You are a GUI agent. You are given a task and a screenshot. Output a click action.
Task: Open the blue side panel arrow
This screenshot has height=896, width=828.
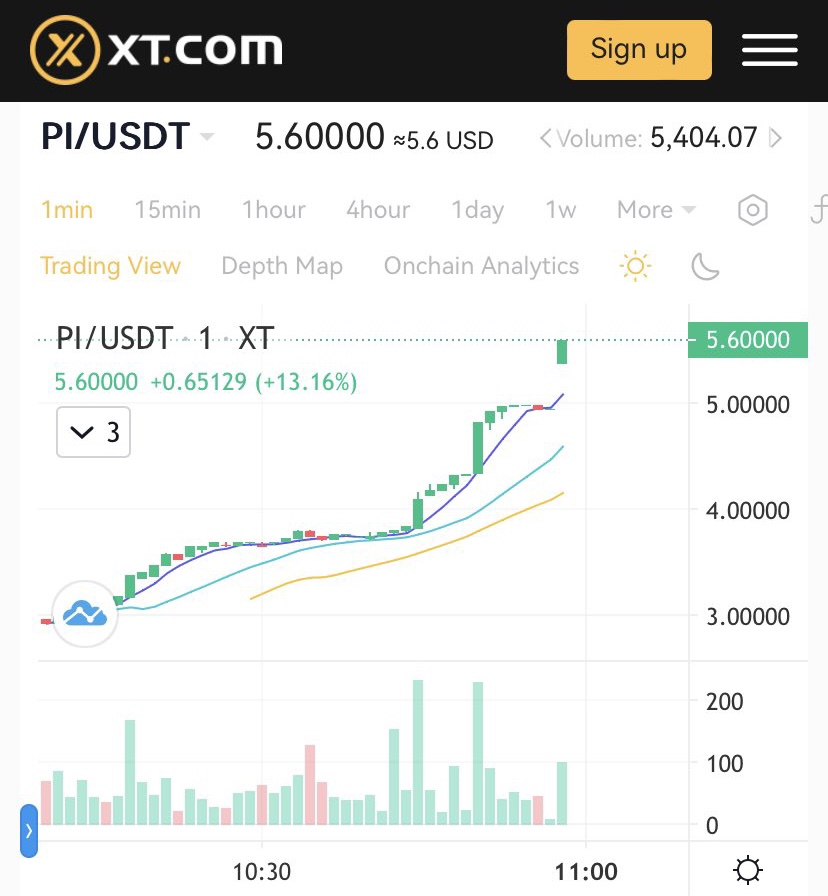pyautogui.click(x=29, y=831)
